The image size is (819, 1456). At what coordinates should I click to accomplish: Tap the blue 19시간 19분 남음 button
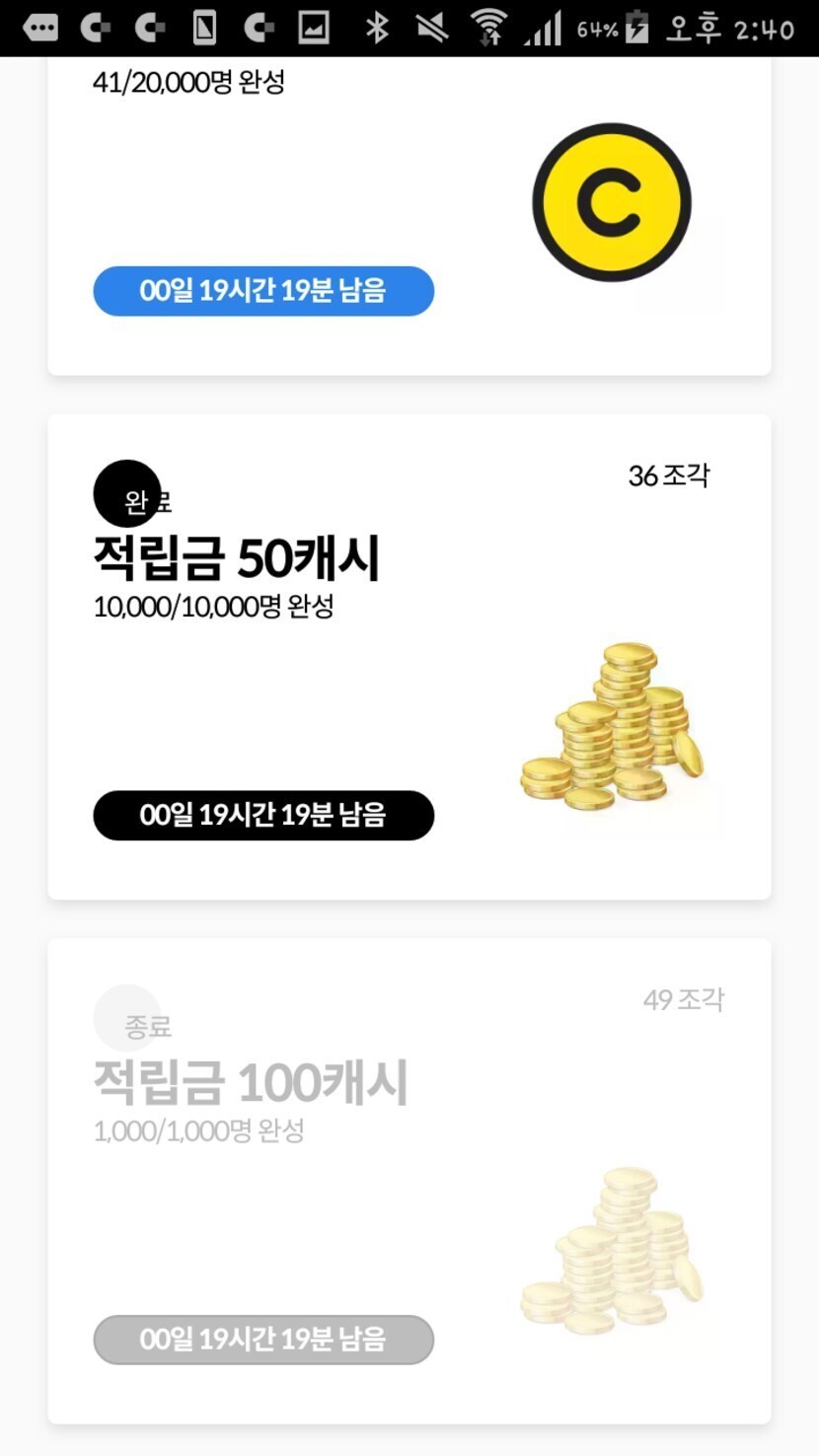(x=263, y=291)
